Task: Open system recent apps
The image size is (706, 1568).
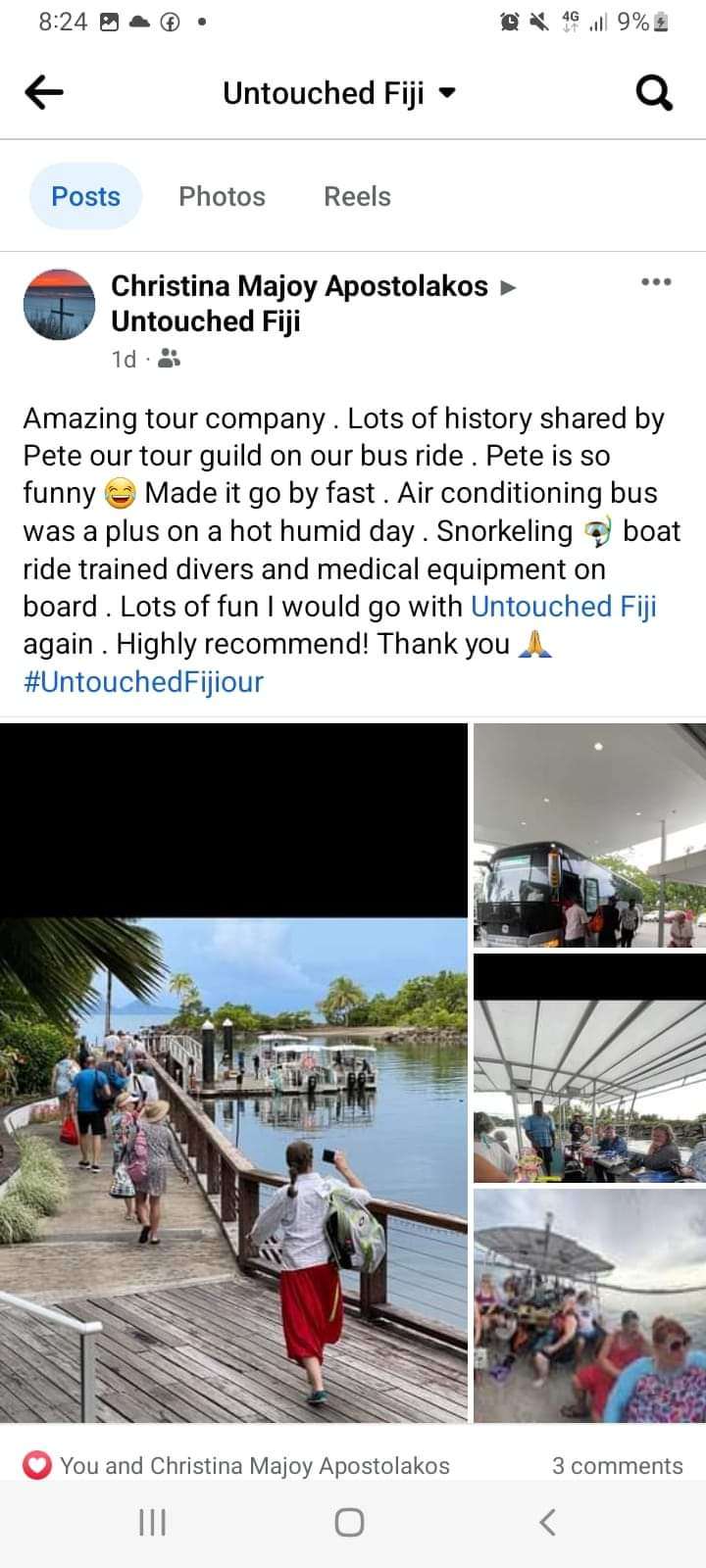Action: pyautogui.click(x=152, y=1522)
